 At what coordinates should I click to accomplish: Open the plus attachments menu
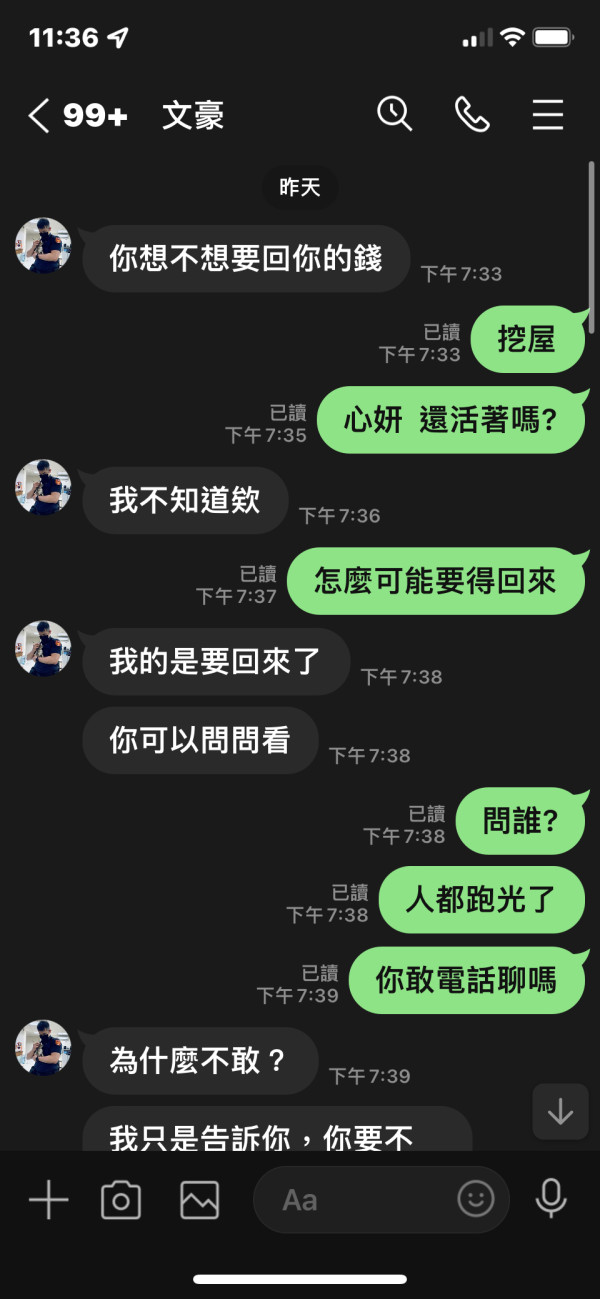[x=48, y=1199]
